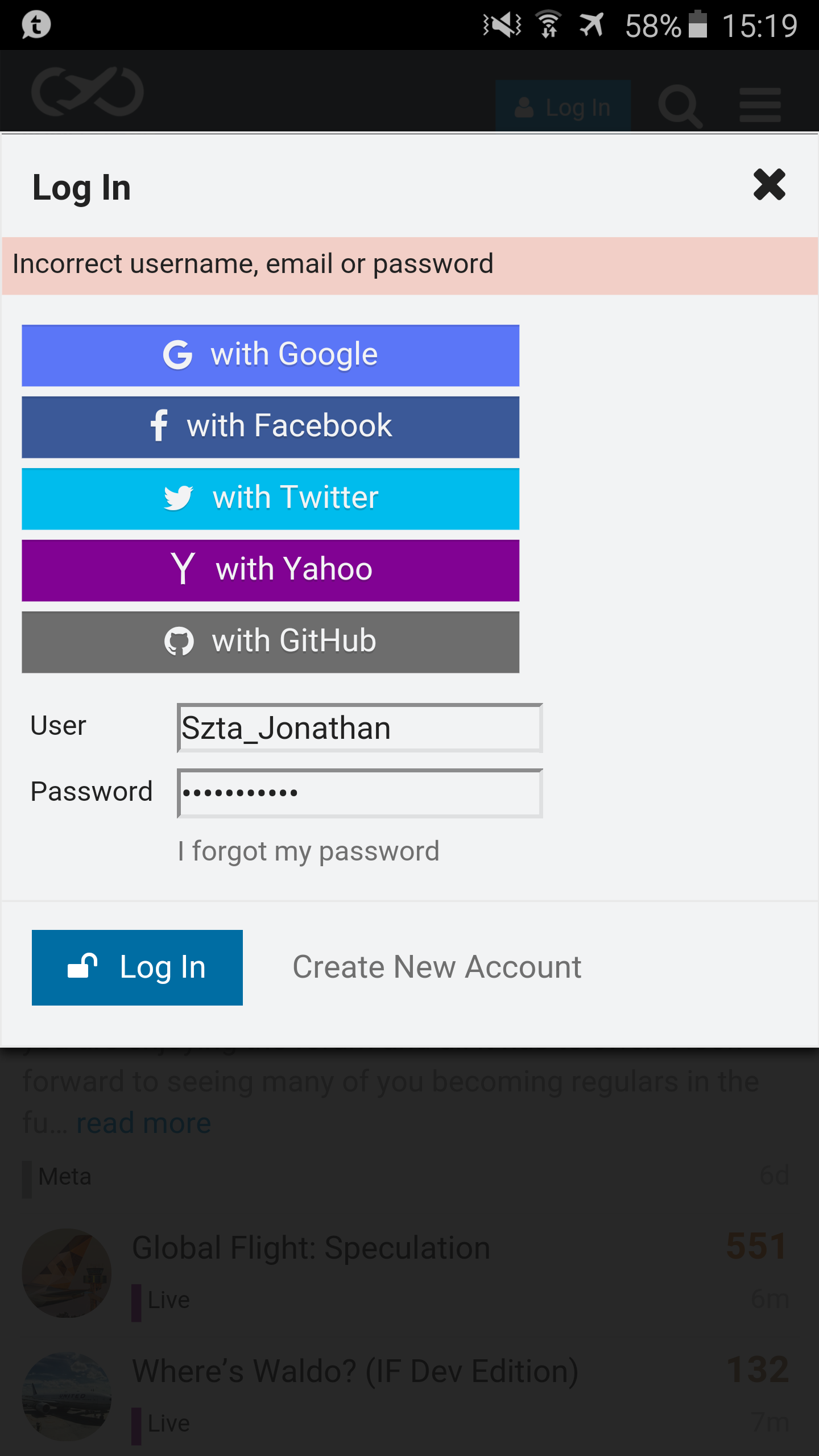Close the Log In dialog

[769, 185]
